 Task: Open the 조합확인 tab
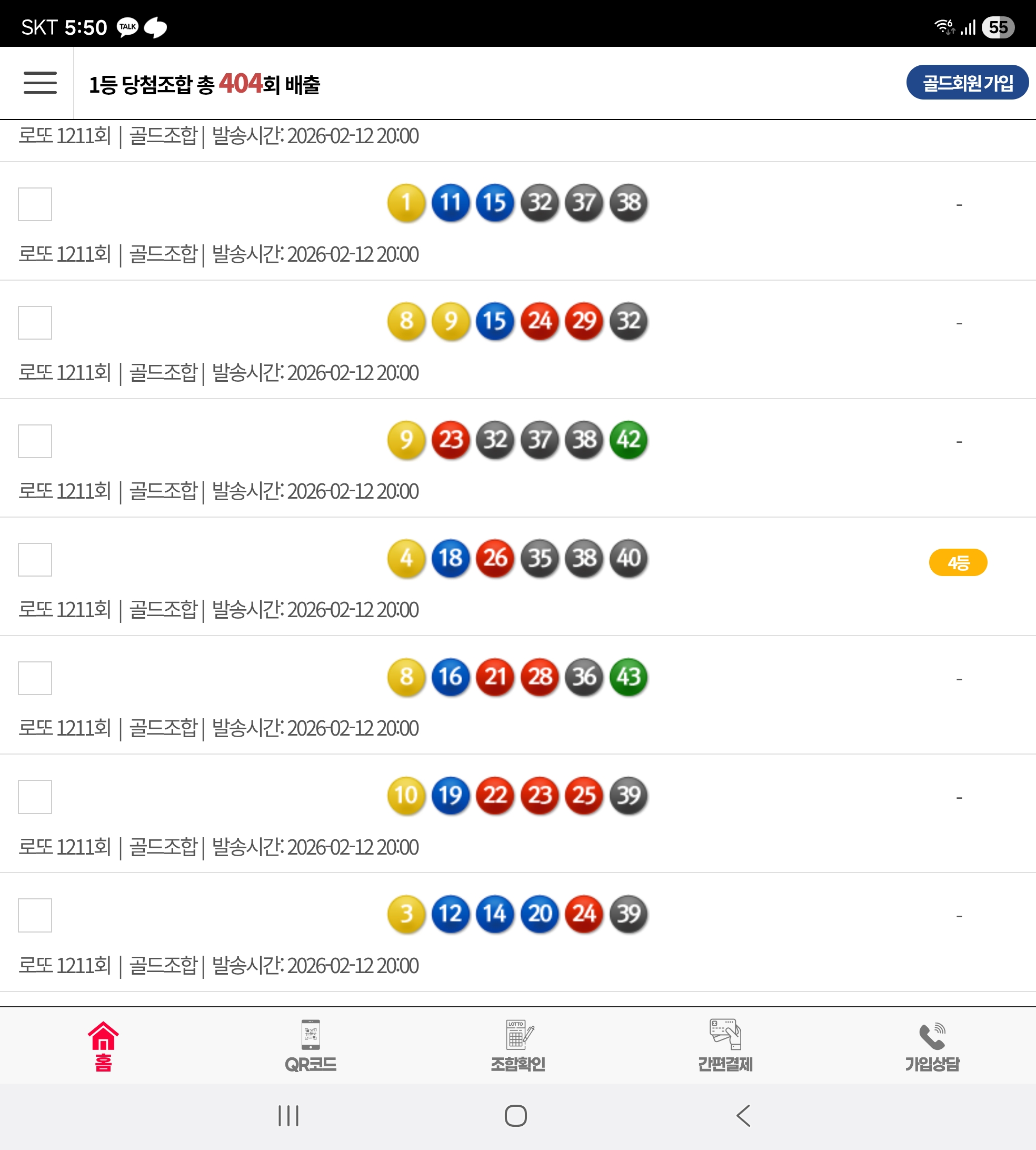coord(518,1046)
